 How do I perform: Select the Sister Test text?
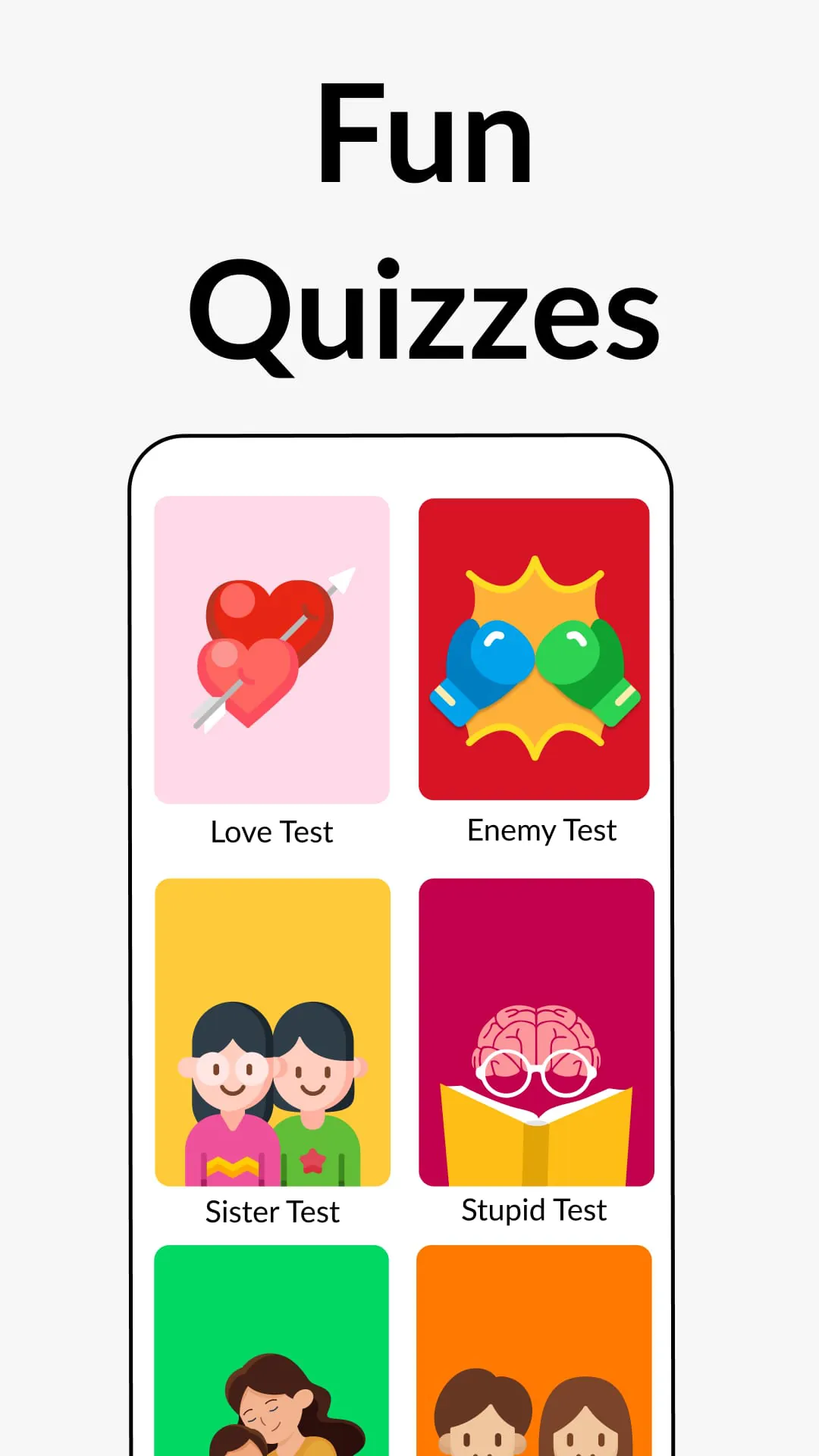pyautogui.click(x=272, y=1211)
